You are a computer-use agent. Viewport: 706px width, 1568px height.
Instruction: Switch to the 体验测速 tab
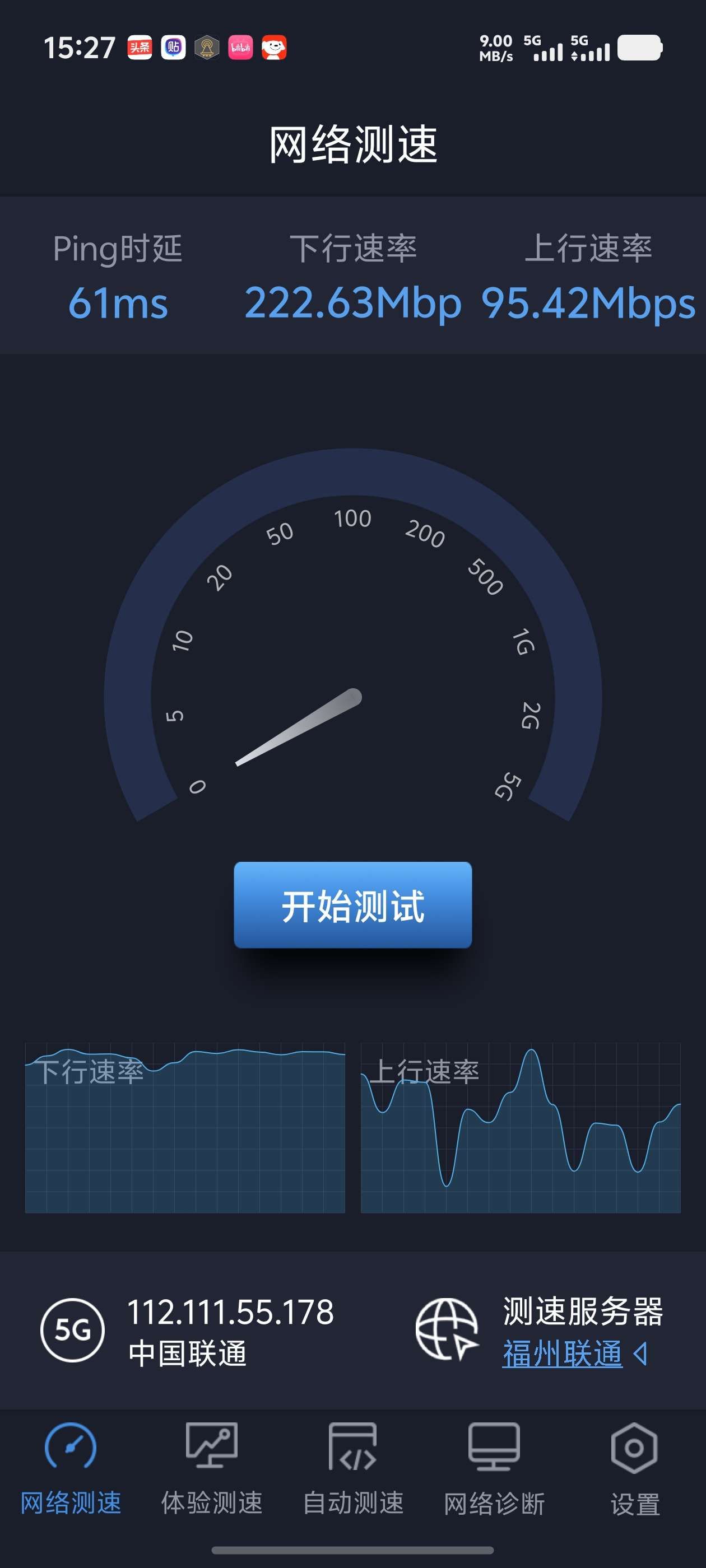pos(211,1468)
